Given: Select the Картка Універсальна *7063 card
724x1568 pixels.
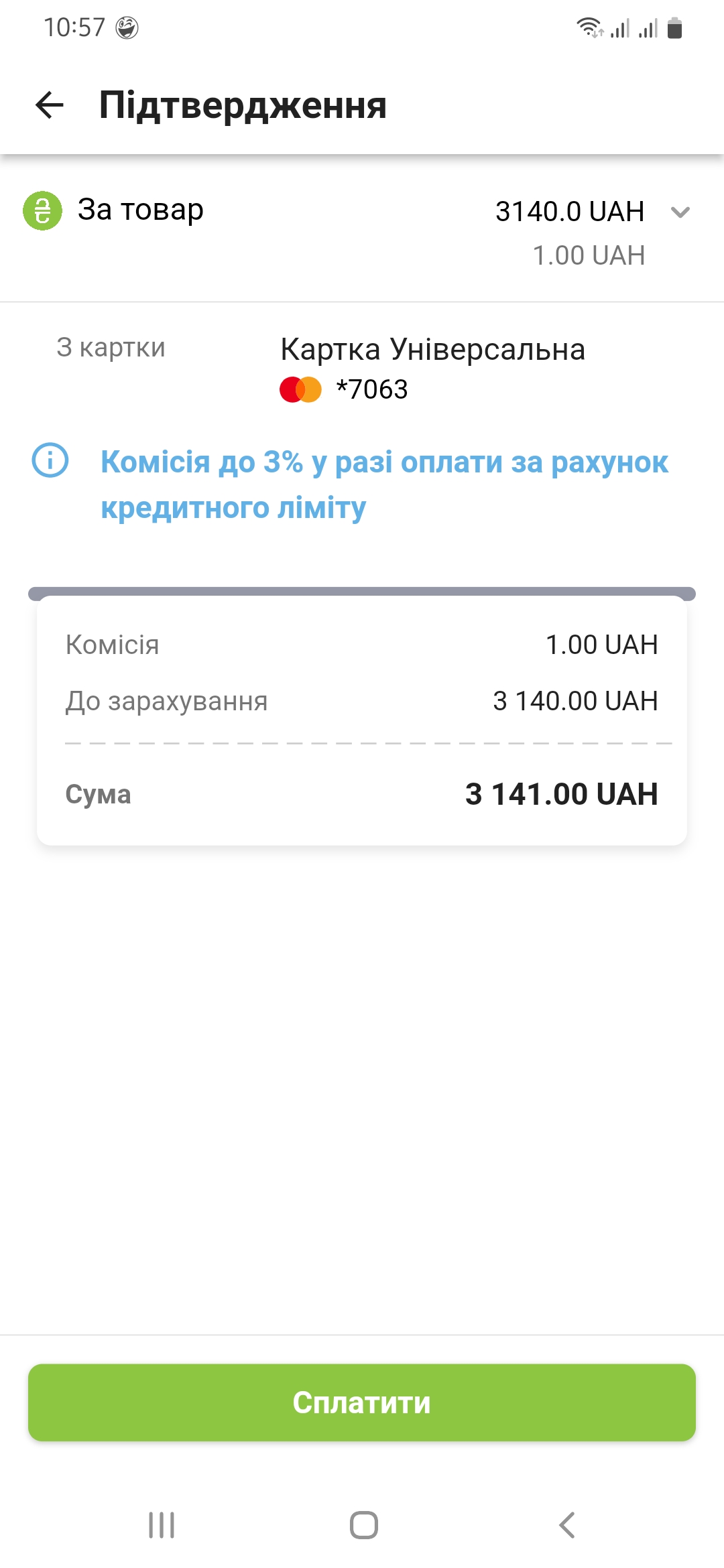Looking at the screenshot, I should tap(432, 369).
